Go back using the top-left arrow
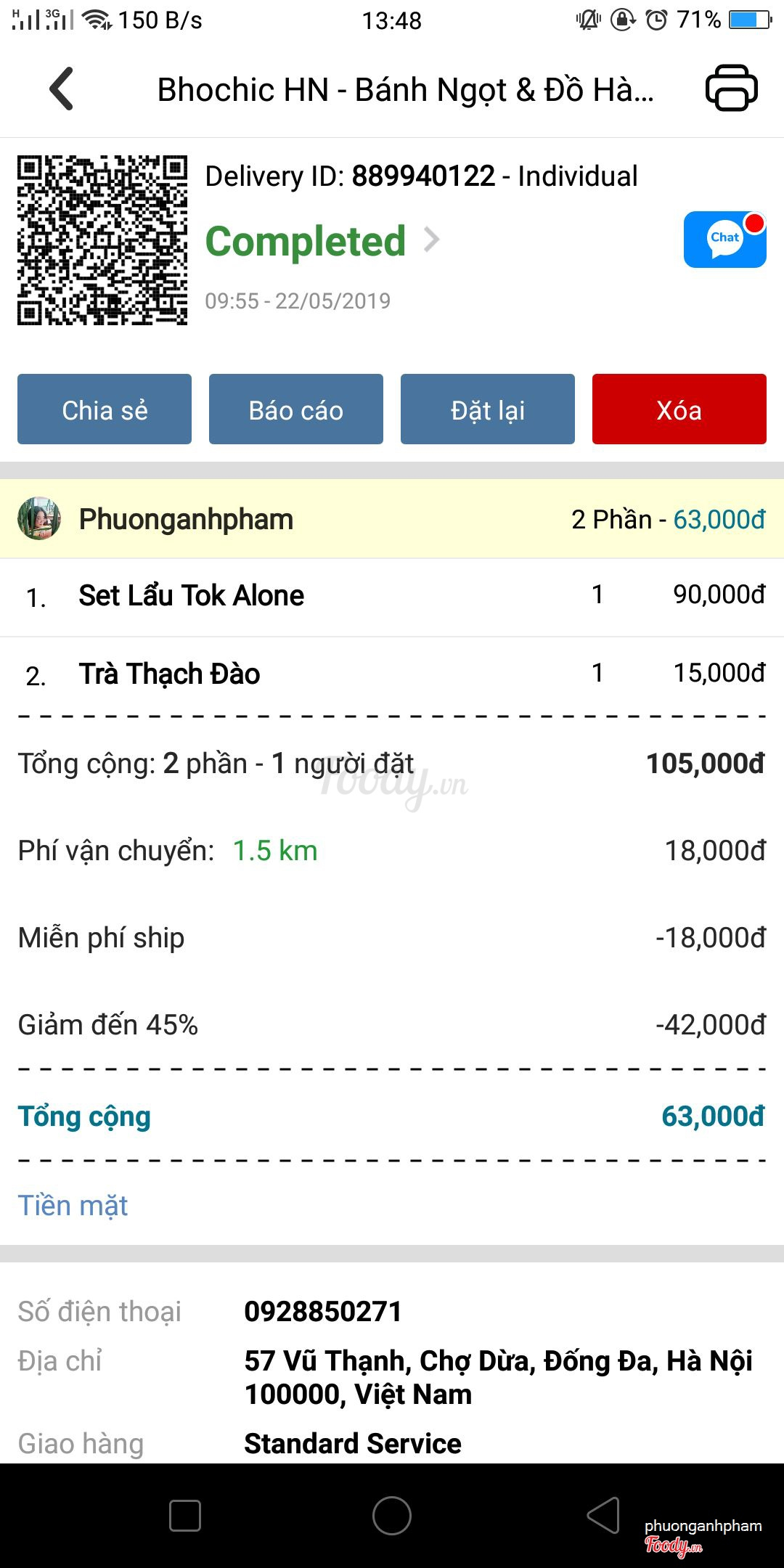784x1568 pixels. (x=61, y=89)
